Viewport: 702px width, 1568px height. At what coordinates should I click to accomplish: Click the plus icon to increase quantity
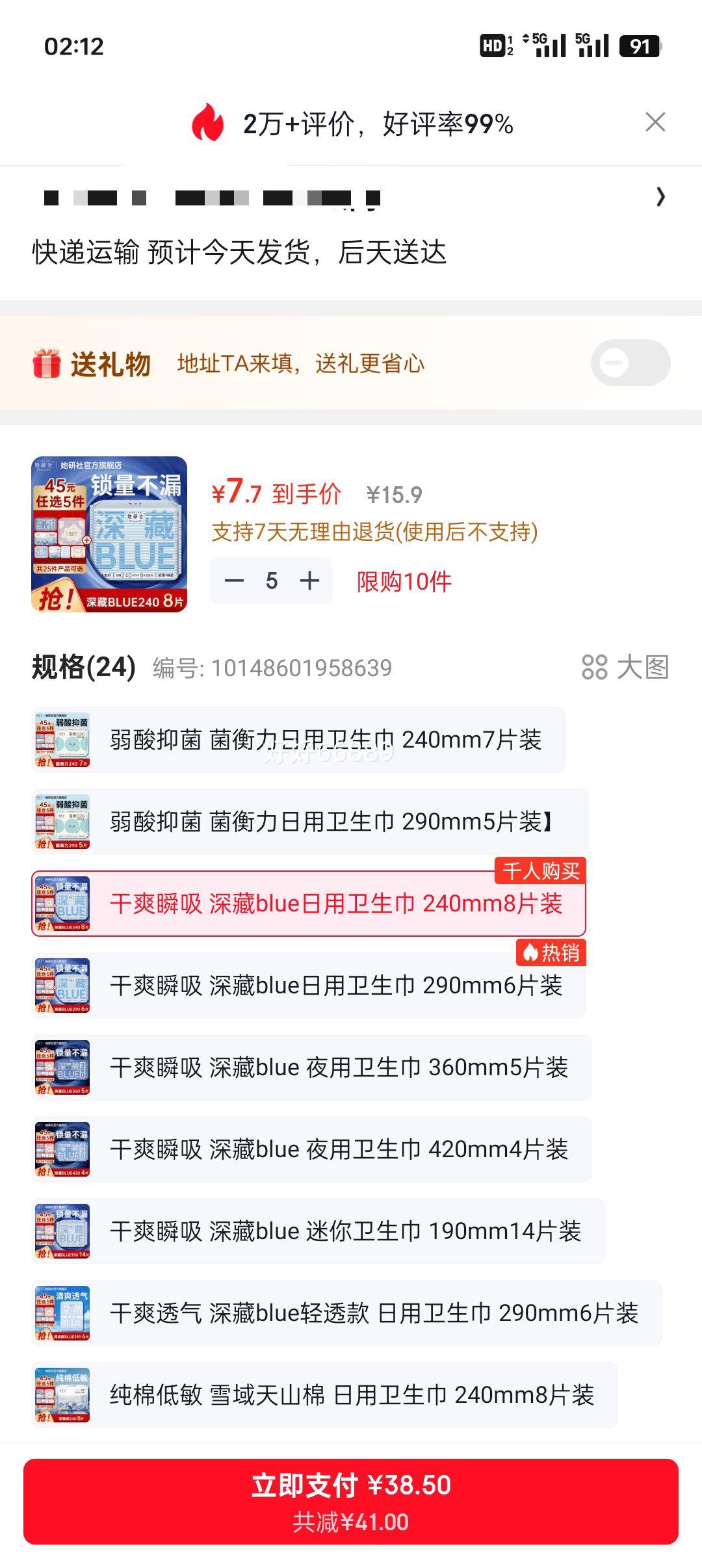[310, 581]
